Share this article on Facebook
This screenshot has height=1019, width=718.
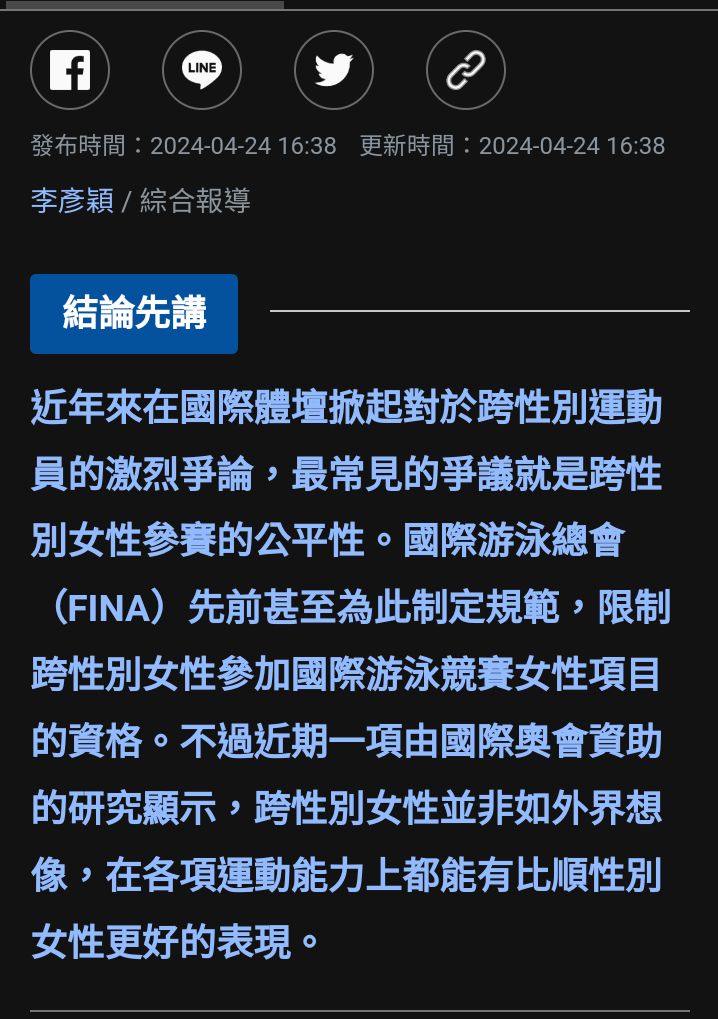(x=70, y=70)
